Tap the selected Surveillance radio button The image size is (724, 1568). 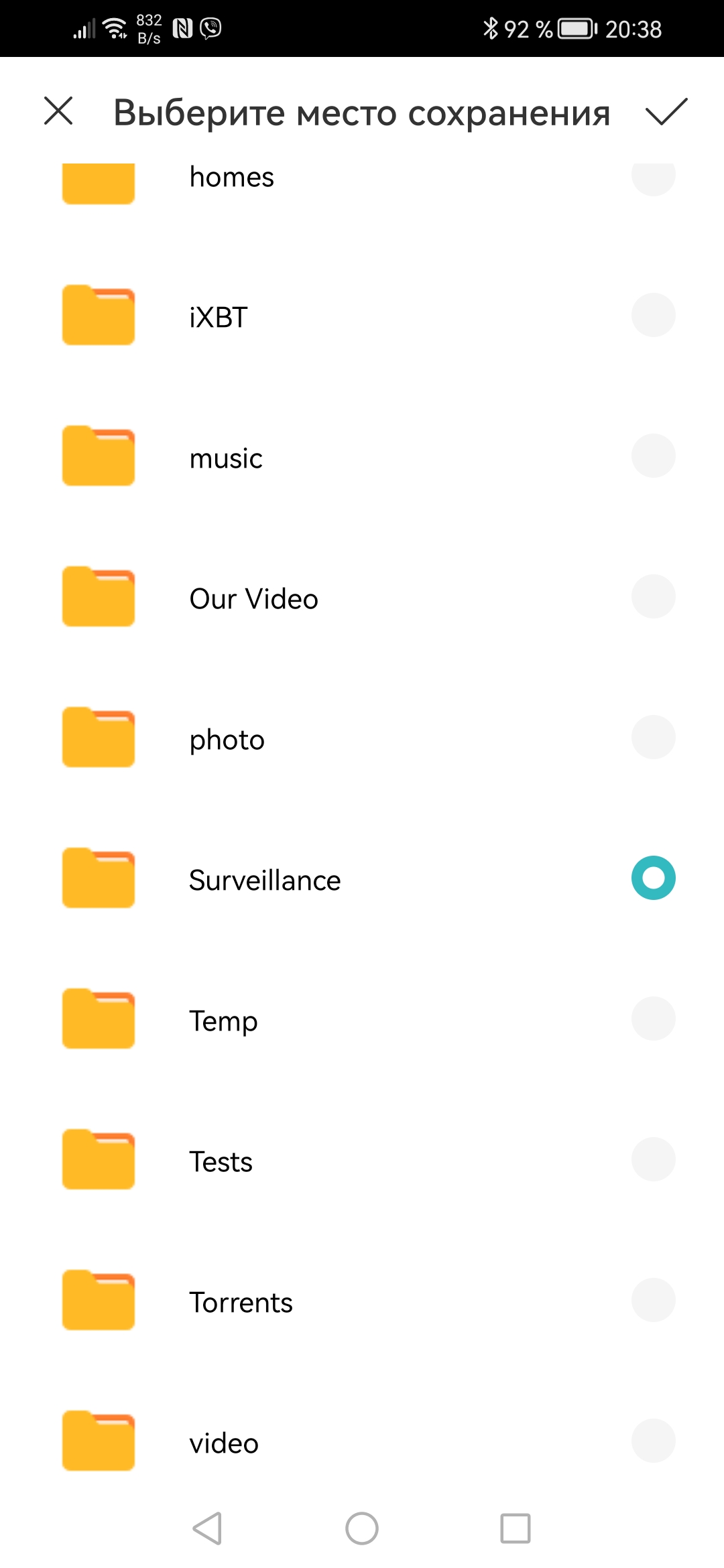pos(653,878)
